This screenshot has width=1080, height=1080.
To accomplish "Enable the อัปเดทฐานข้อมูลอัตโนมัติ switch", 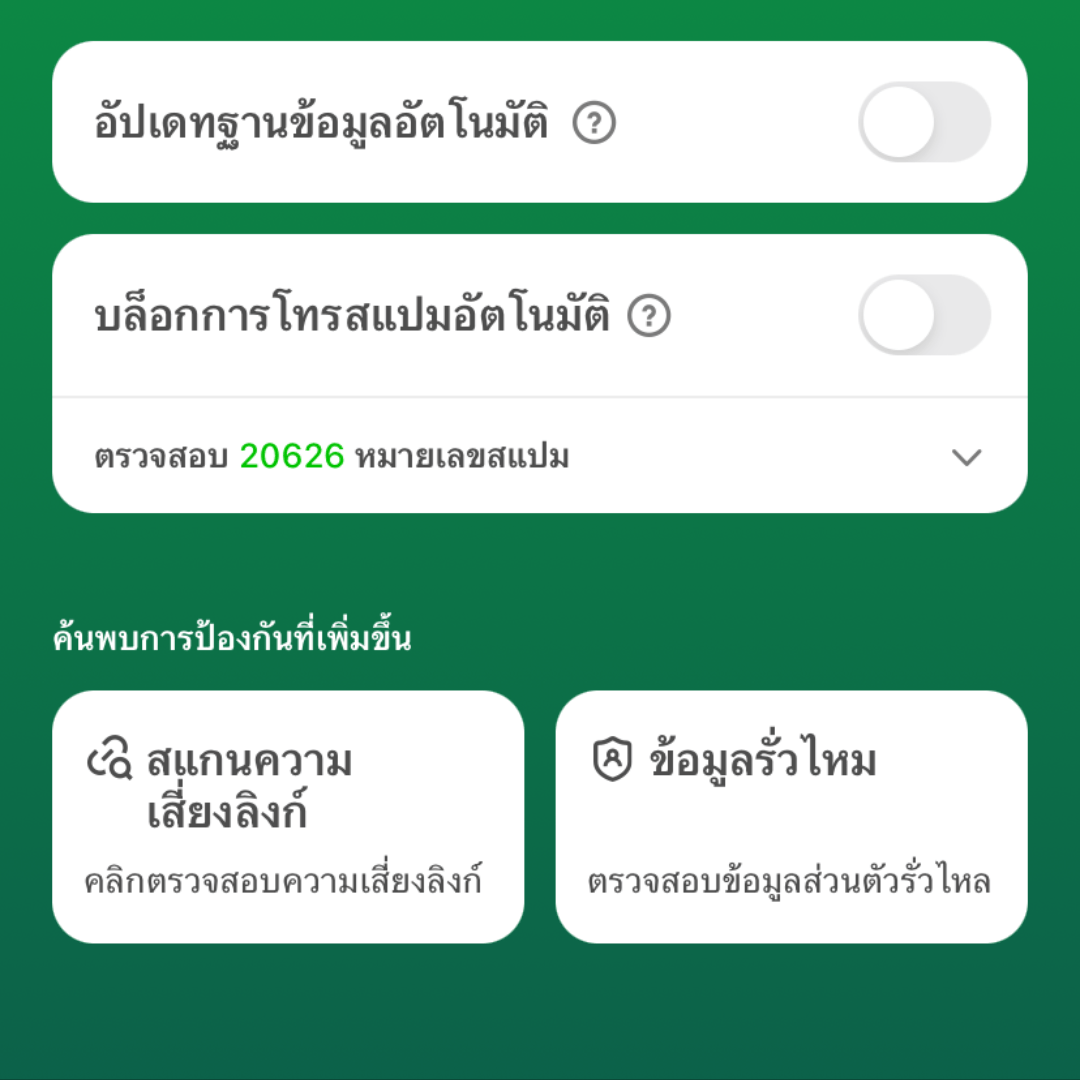I will pyautogui.click(x=924, y=122).
